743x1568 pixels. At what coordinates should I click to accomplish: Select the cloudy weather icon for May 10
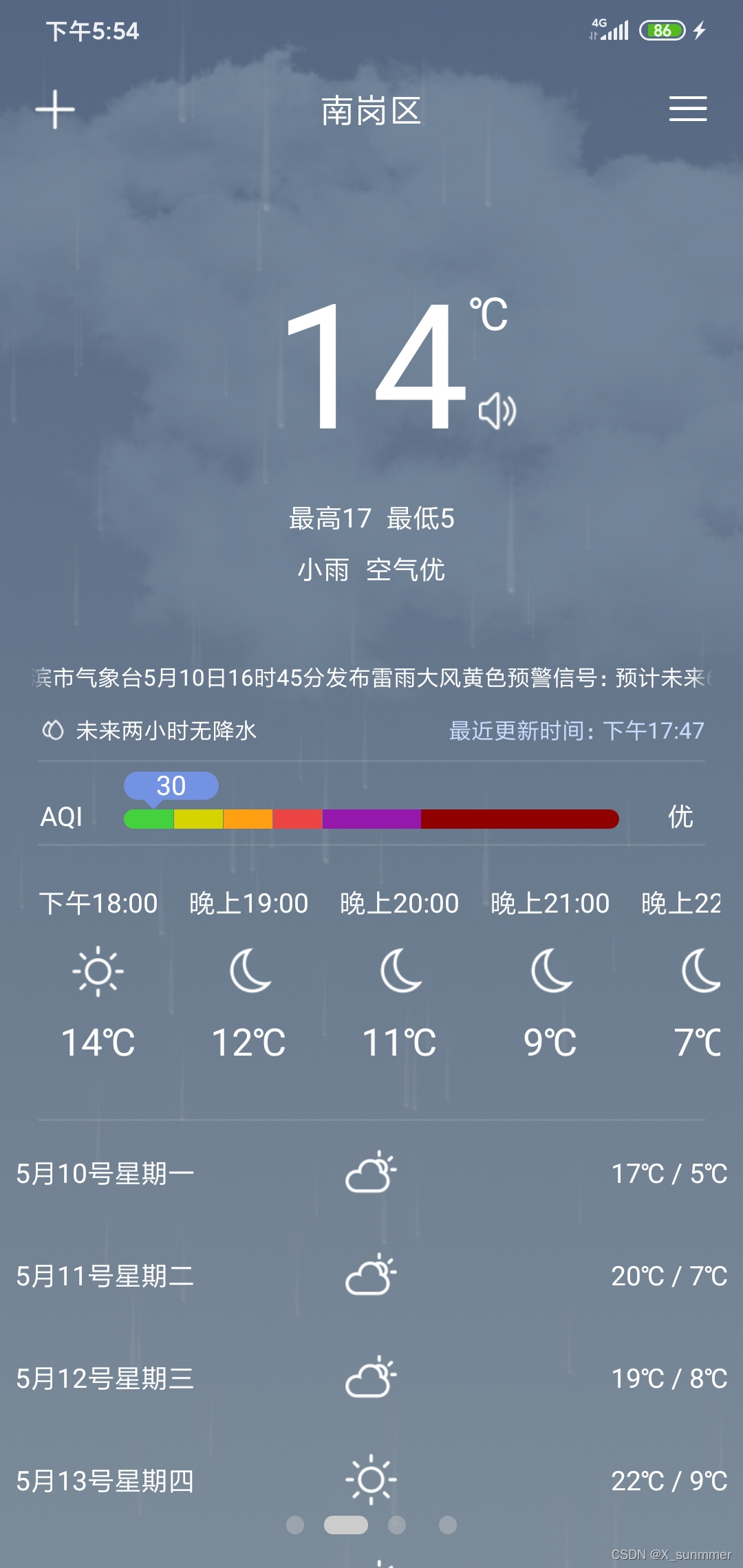click(x=371, y=1173)
